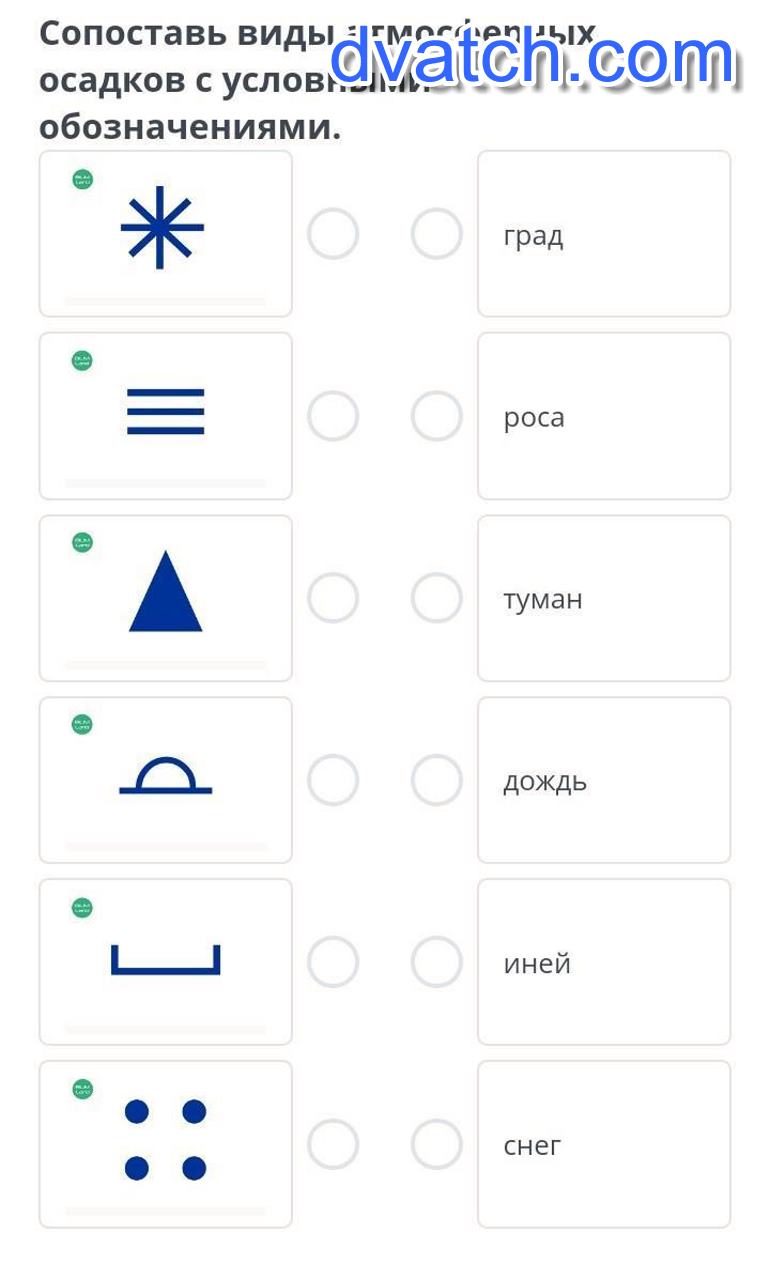Select the circle beside the triangle symbol

[x=333, y=598]
